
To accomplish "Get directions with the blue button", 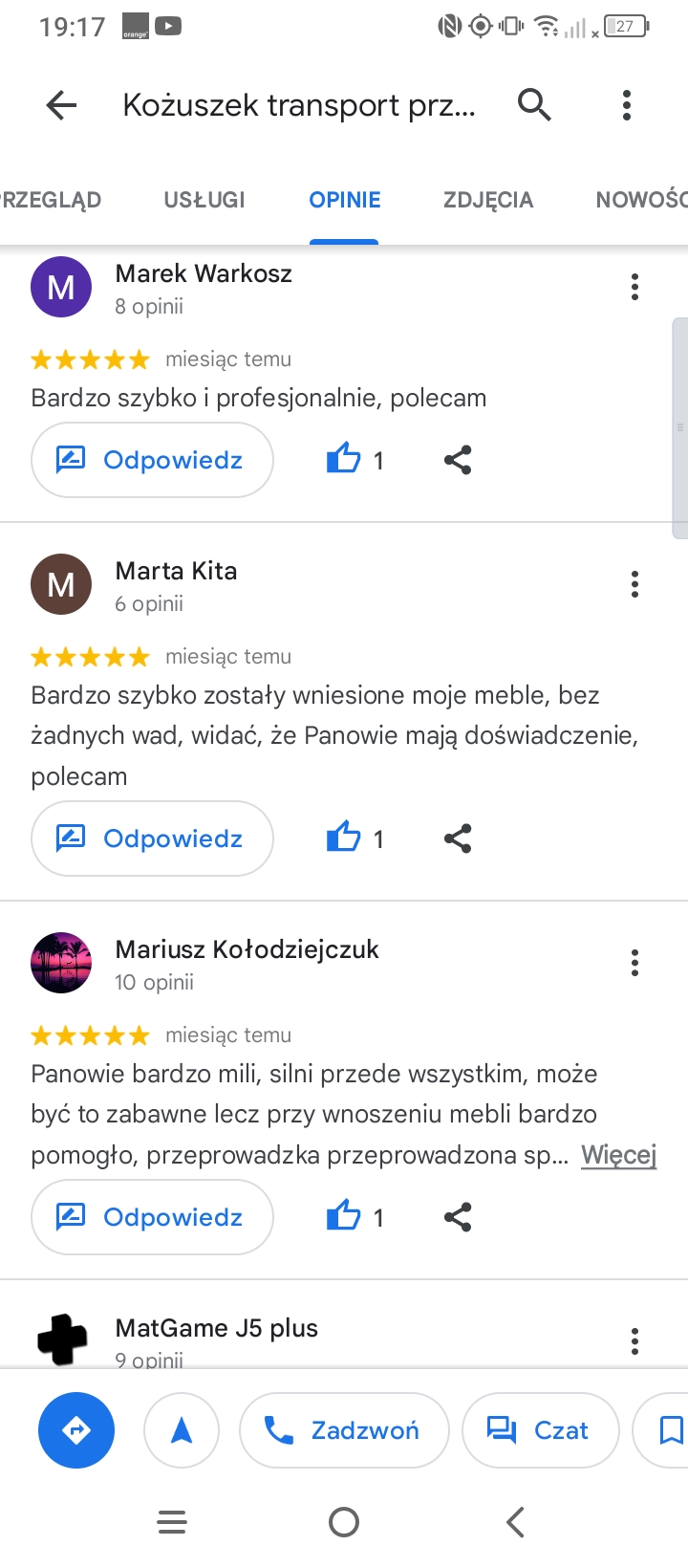I will (76, 1430).
